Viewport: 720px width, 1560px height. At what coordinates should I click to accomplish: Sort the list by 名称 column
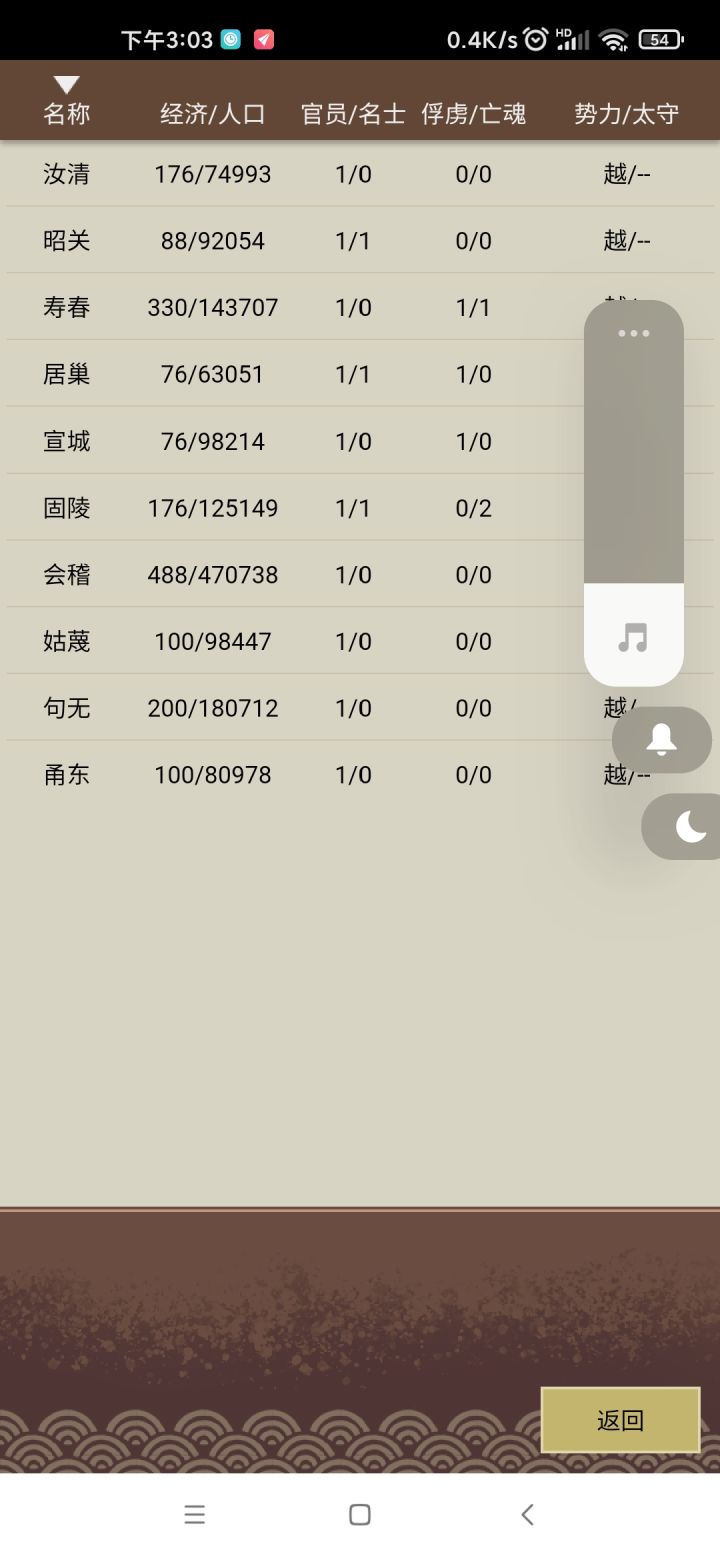point(66,114)
